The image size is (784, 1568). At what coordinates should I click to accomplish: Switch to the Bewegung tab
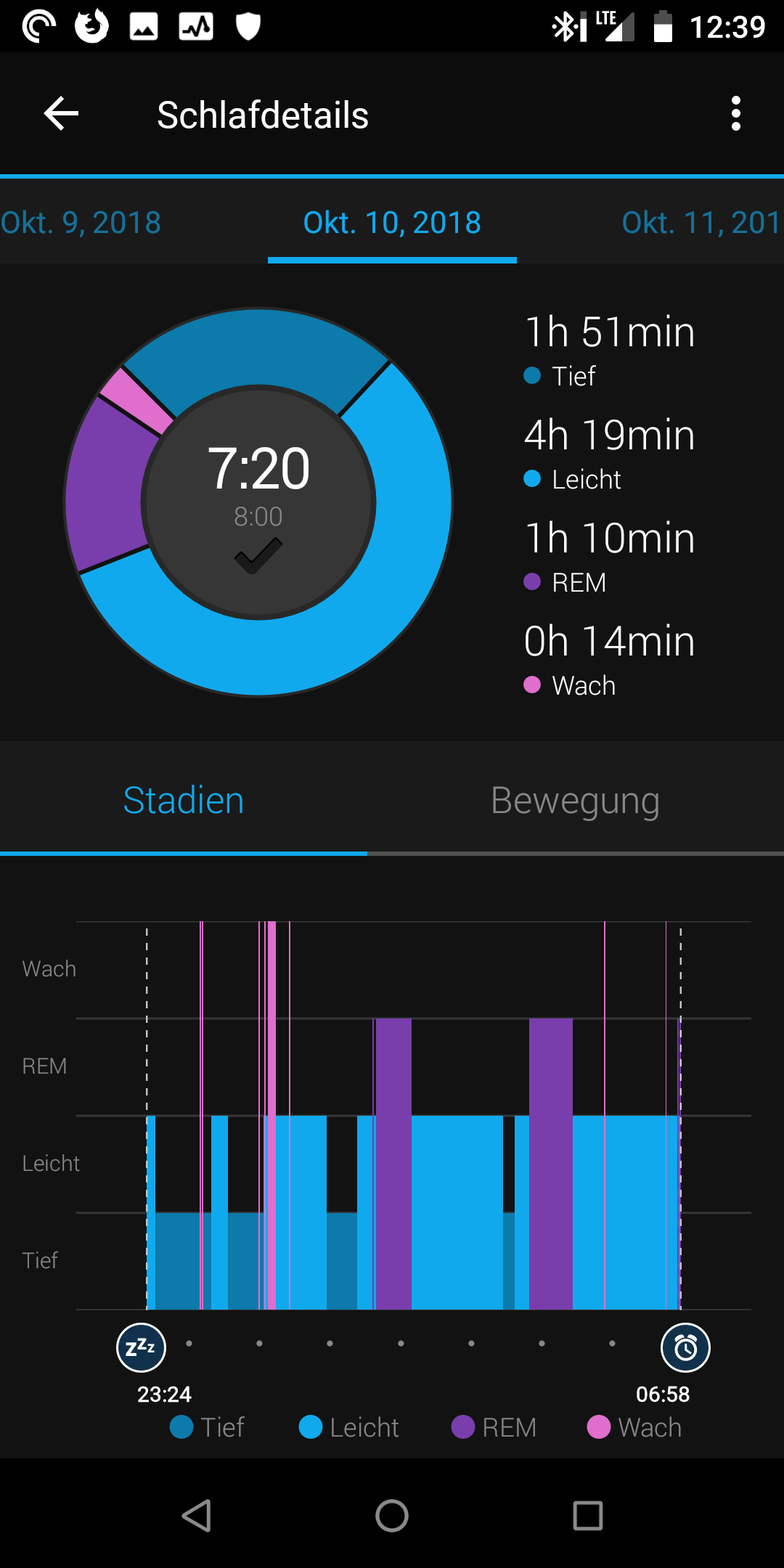pyautogui.click(x=575, y=801)
